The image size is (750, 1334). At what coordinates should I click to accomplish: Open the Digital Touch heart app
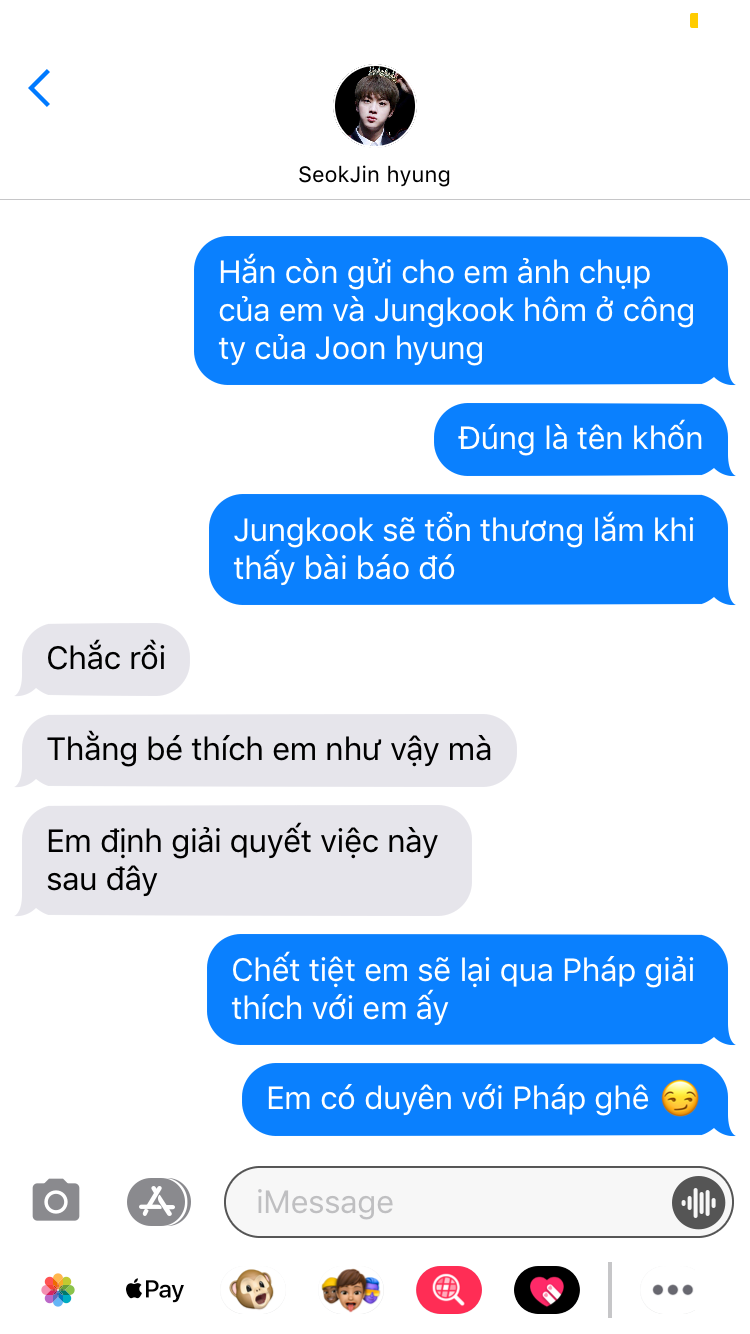pyautogui.click(x=547, y=1290)
